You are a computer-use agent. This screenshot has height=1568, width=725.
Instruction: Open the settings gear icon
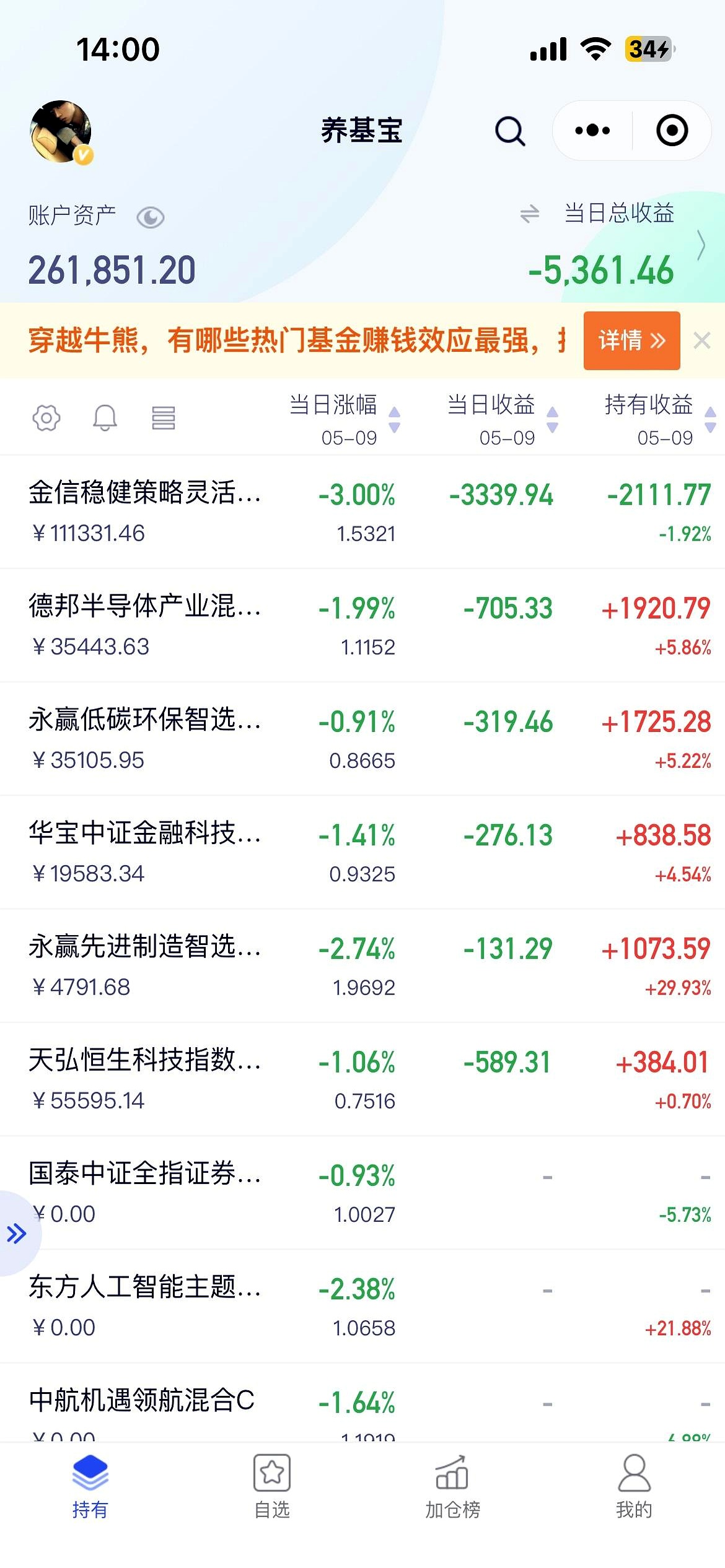tap(45, 418)
